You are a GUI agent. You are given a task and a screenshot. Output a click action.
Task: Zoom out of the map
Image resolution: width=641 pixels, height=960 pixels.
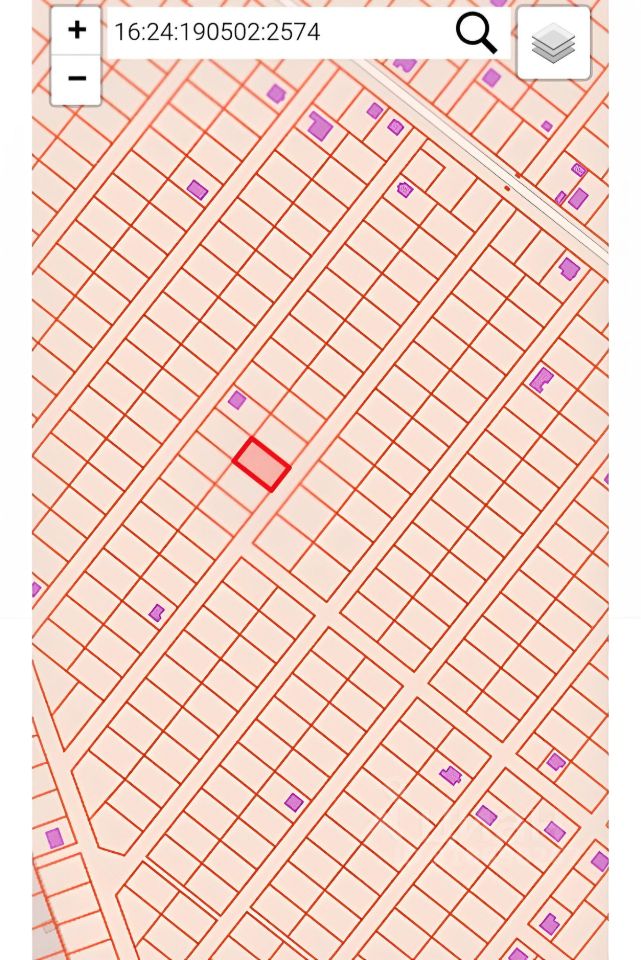click(x=76, y=79)
